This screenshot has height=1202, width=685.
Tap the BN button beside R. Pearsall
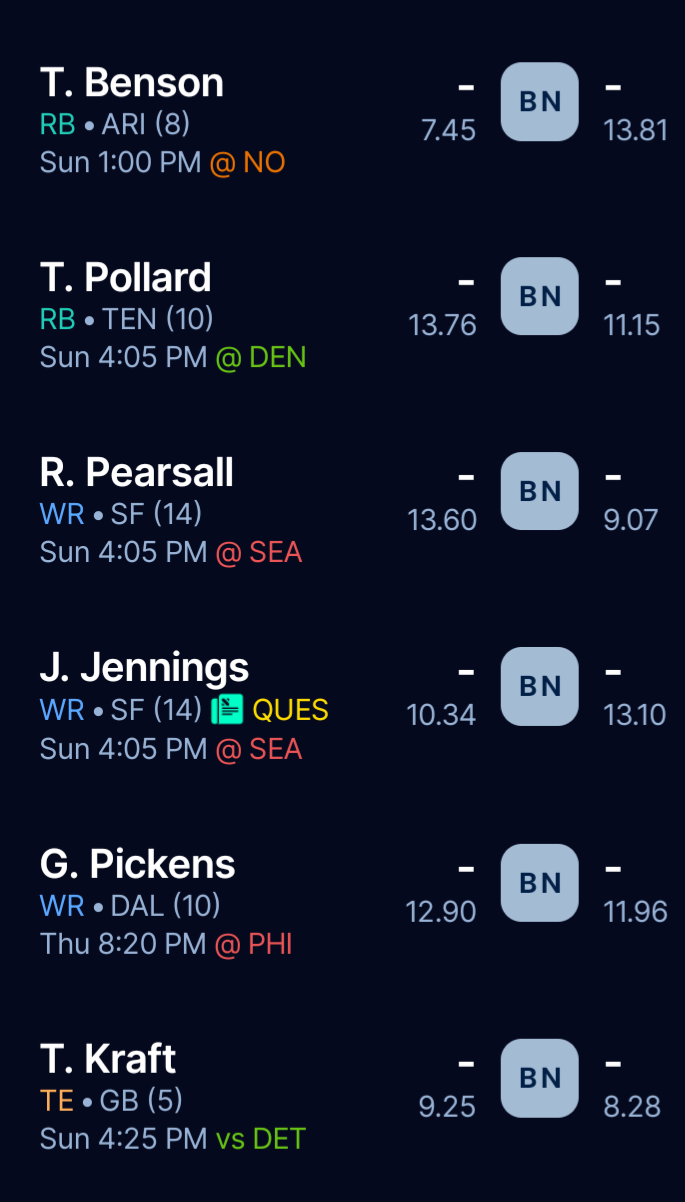click(540, 491)
